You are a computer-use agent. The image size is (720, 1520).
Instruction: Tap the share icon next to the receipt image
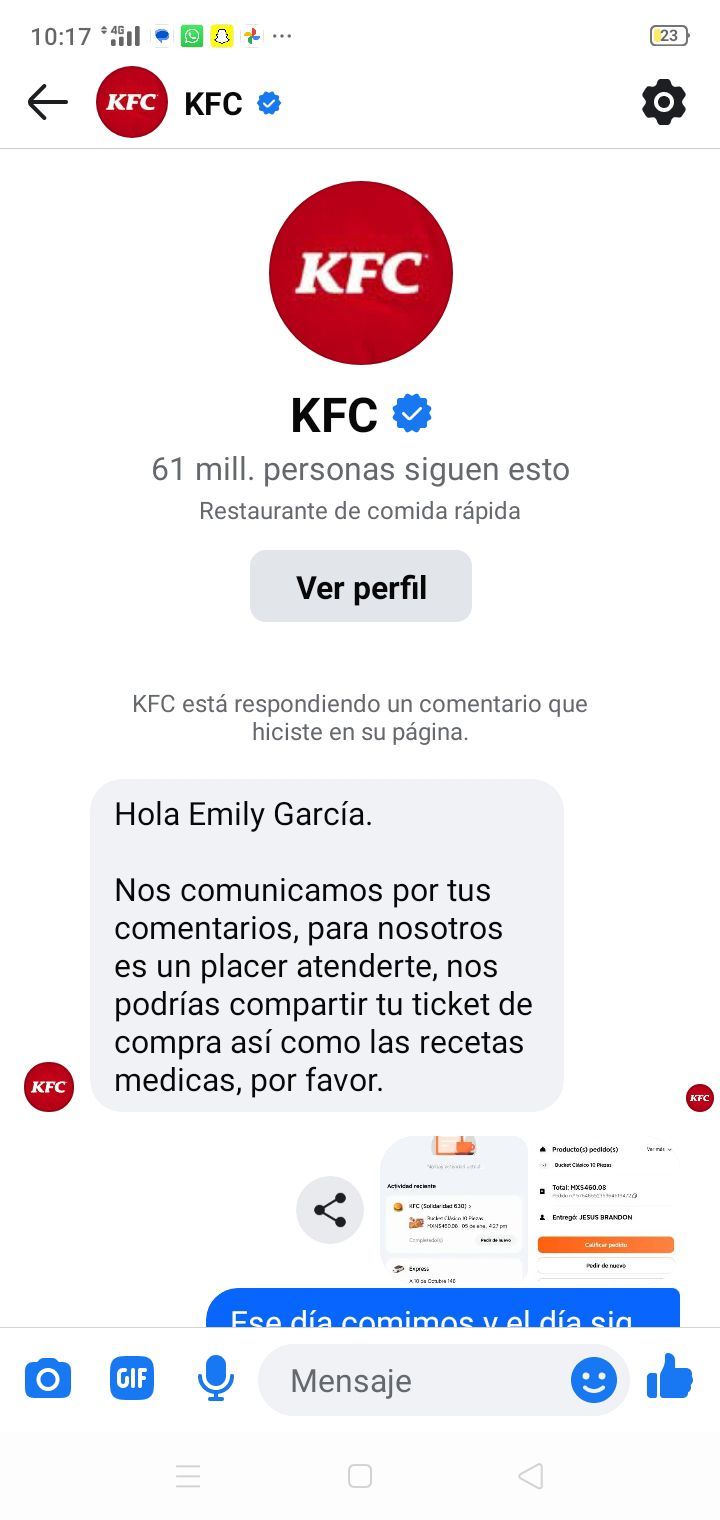pyautogui.click(x=330, y=1210)
